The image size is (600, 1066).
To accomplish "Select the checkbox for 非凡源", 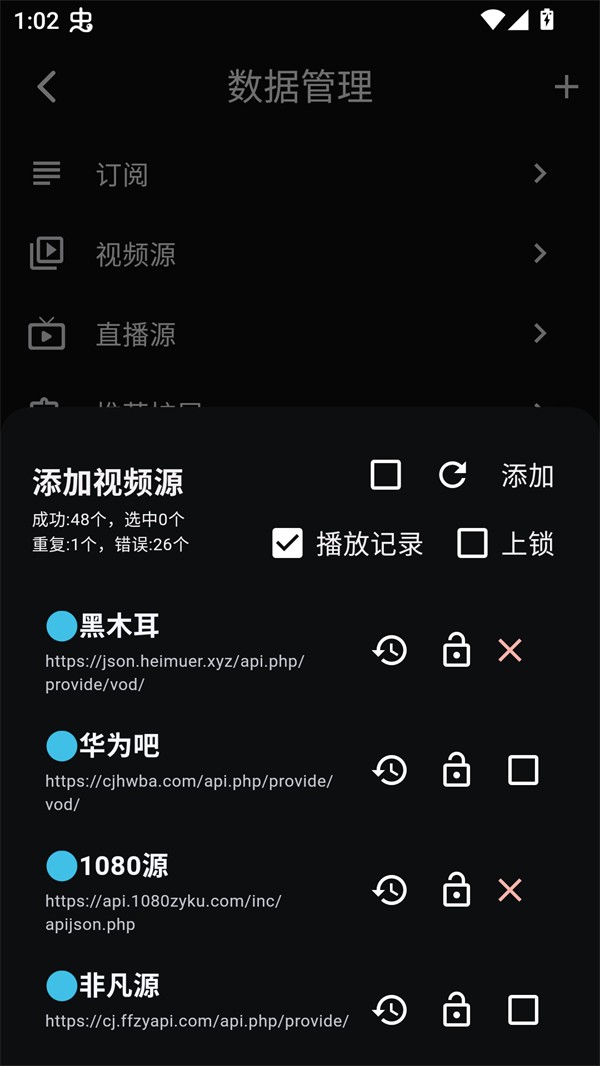I will tap(523, 1010).
